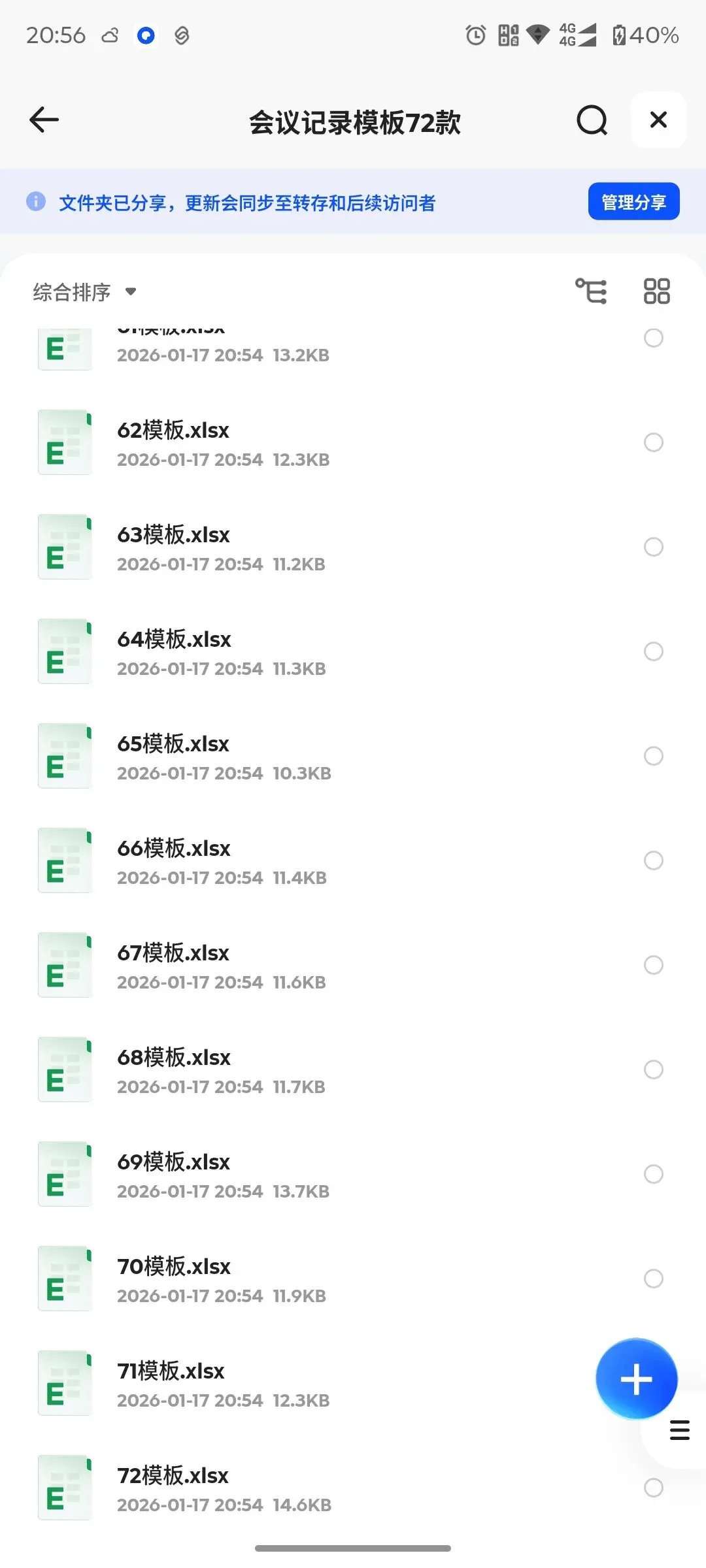Select the circle for 65模板.xlsx

[653, 756]
